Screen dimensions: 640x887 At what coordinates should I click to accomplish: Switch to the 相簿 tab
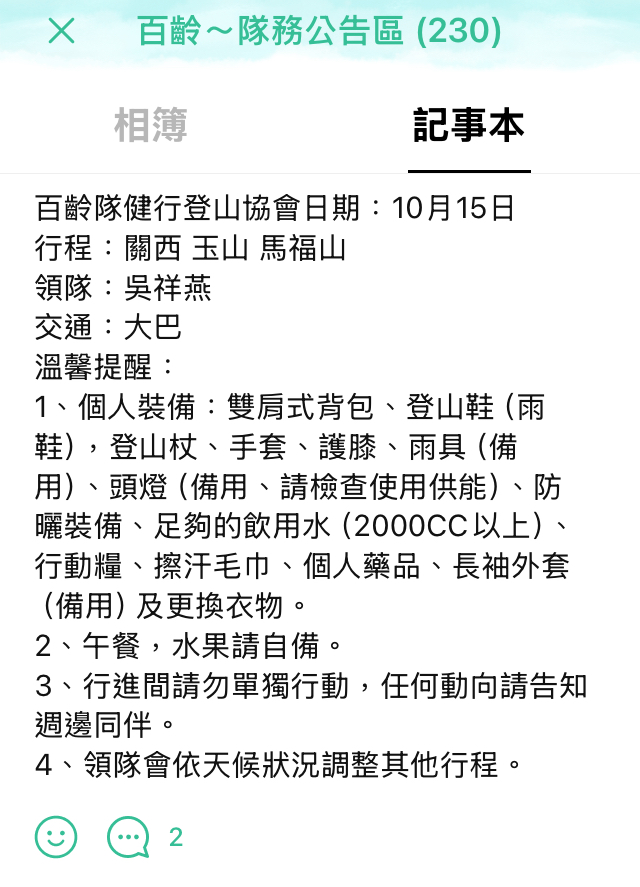(x=150, y=127)
